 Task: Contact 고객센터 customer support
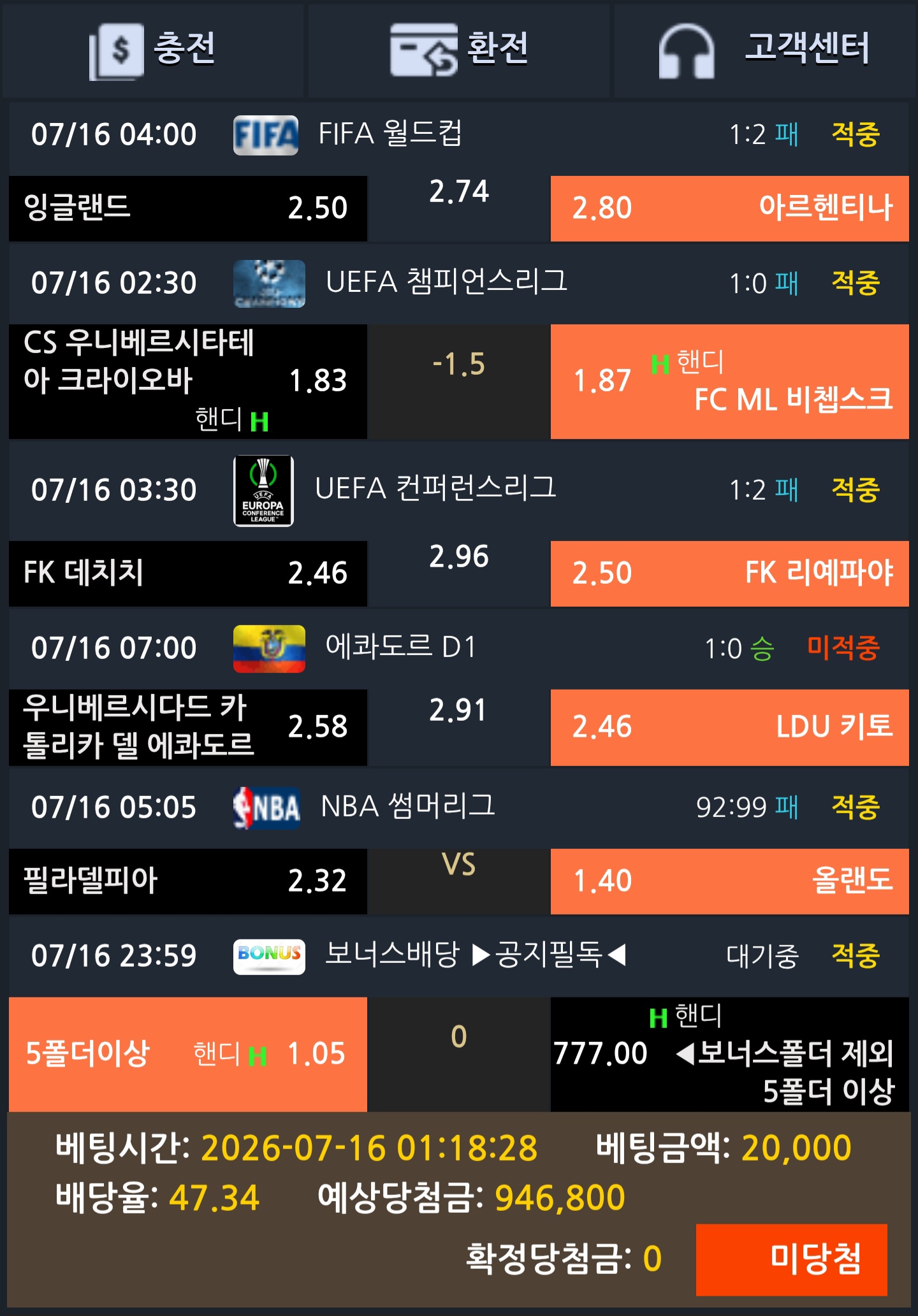[x=765, y=51]
